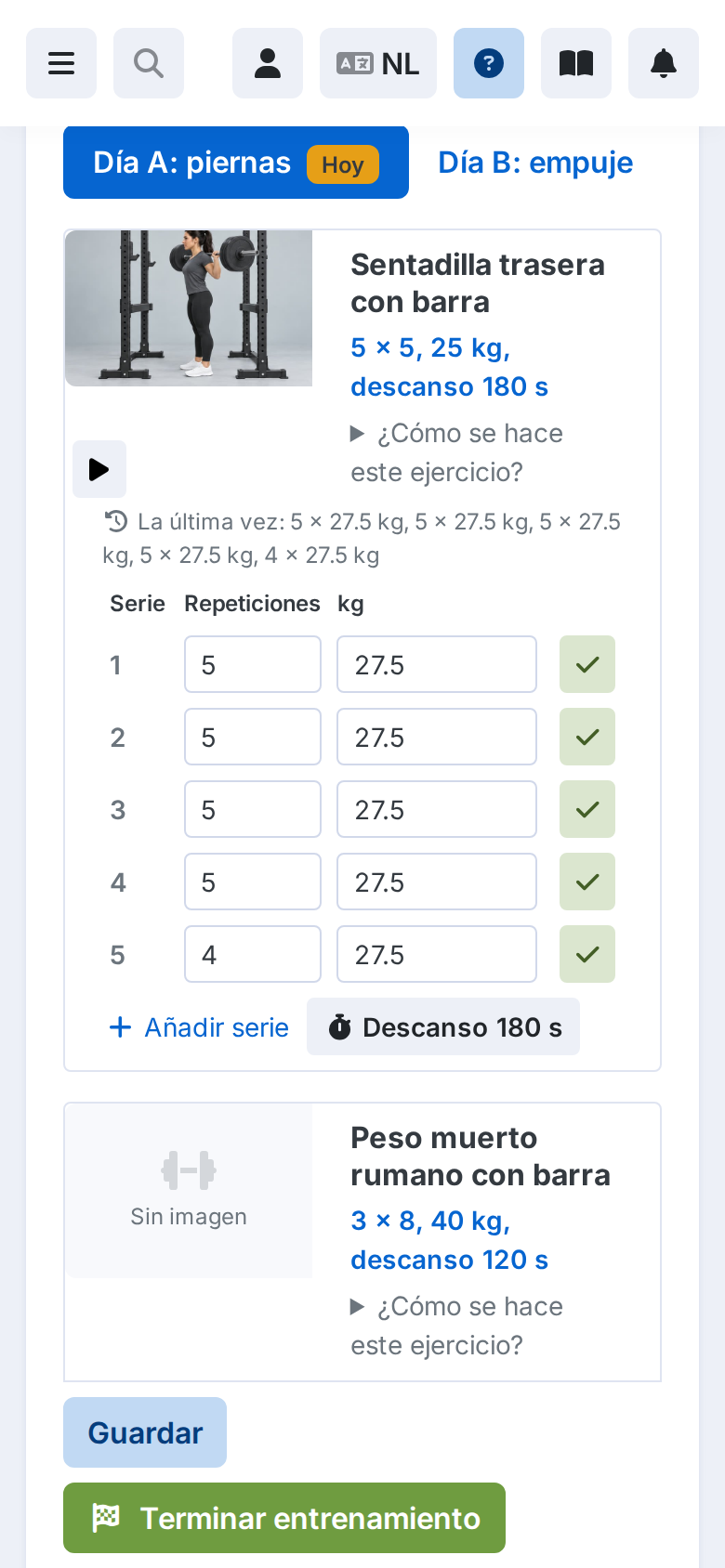725x1568 pixels.
Task: Open the search icon
Action: point(149,63)
